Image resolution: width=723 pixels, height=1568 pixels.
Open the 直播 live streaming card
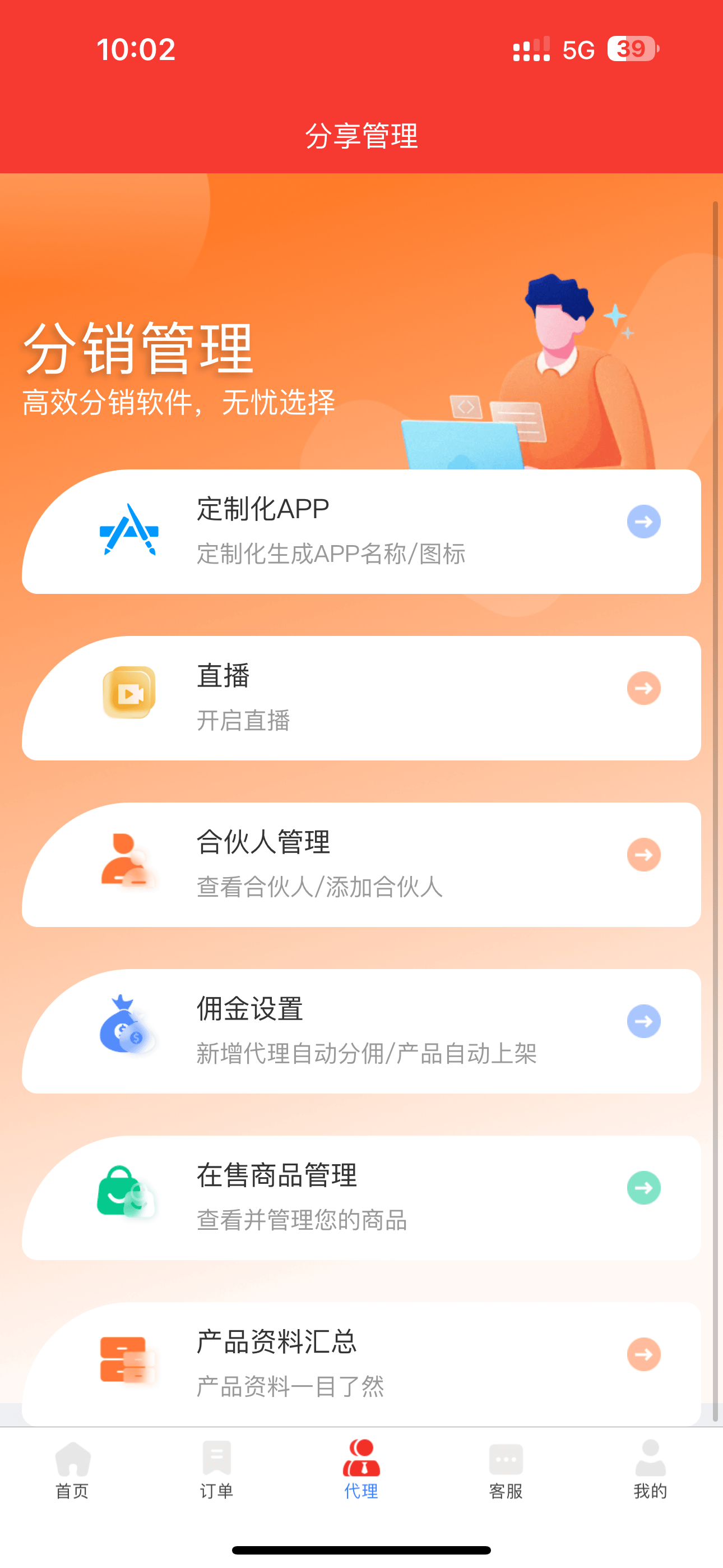361,698
